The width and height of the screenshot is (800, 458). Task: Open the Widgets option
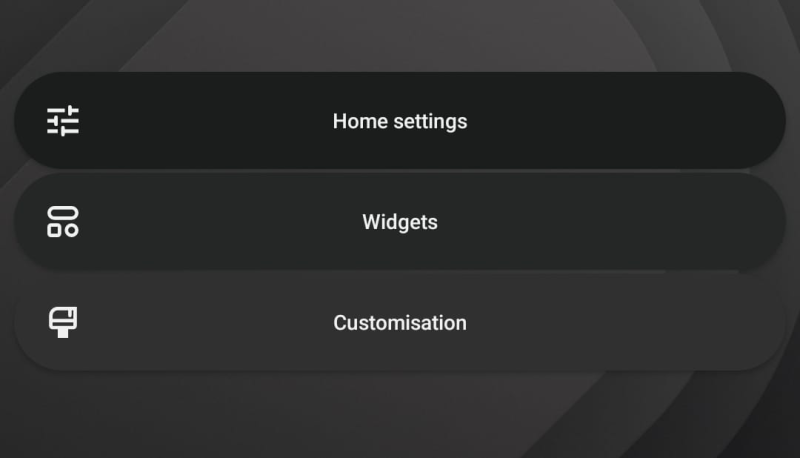pos(399,222)
